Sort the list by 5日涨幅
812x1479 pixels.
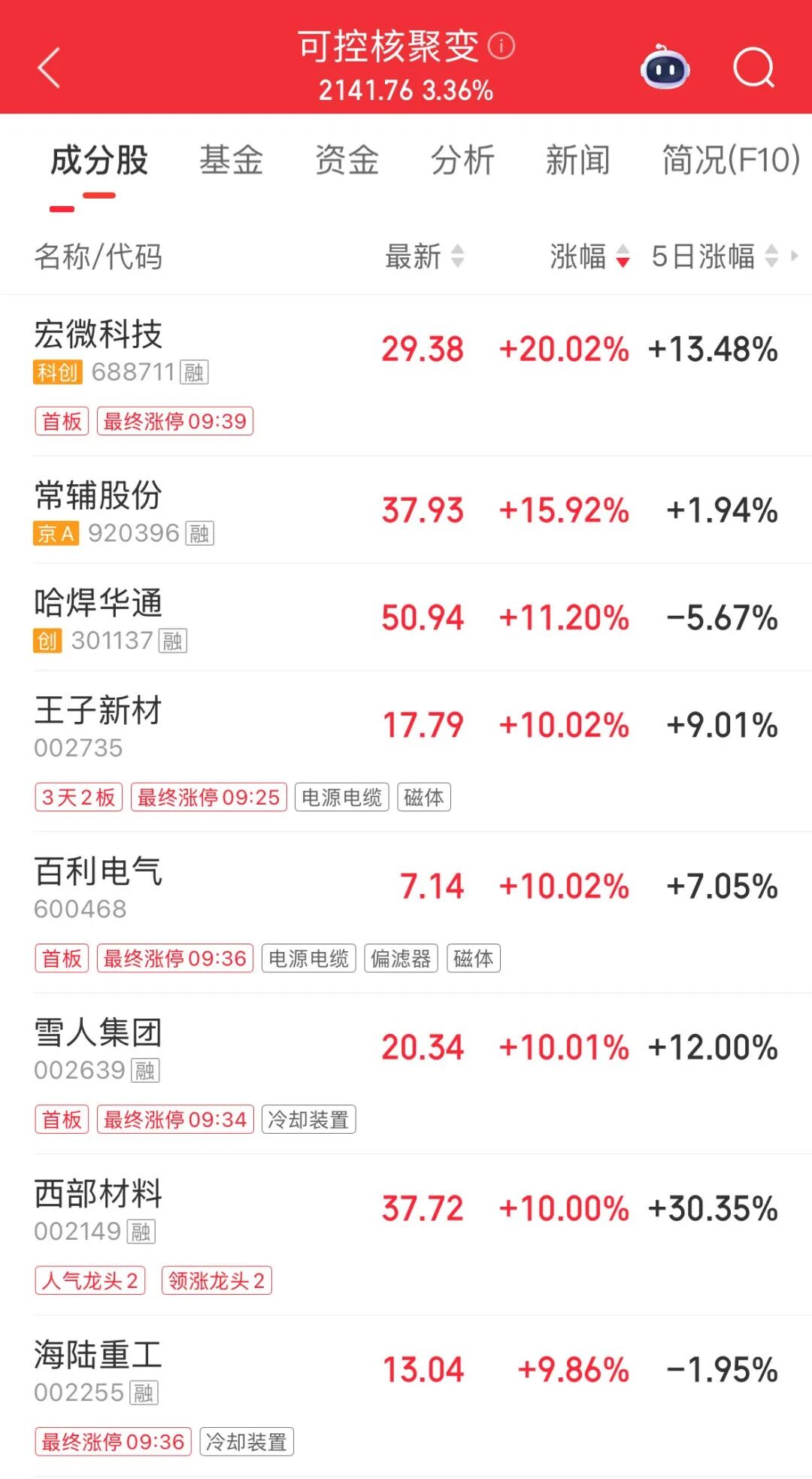coord(714,256)
